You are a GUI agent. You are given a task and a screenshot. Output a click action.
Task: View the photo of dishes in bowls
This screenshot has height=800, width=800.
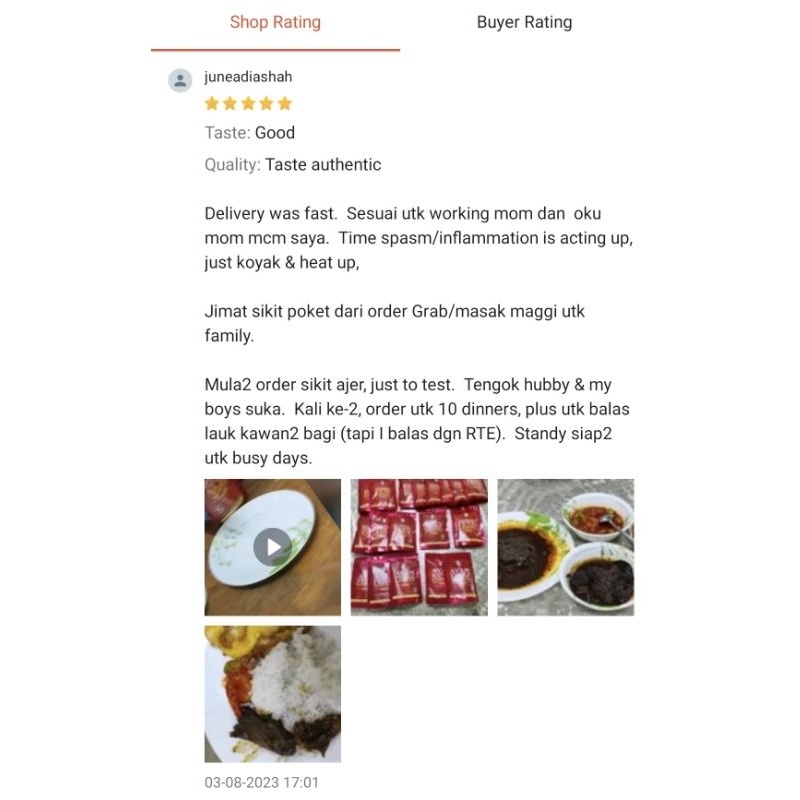[x=565, y=547]
